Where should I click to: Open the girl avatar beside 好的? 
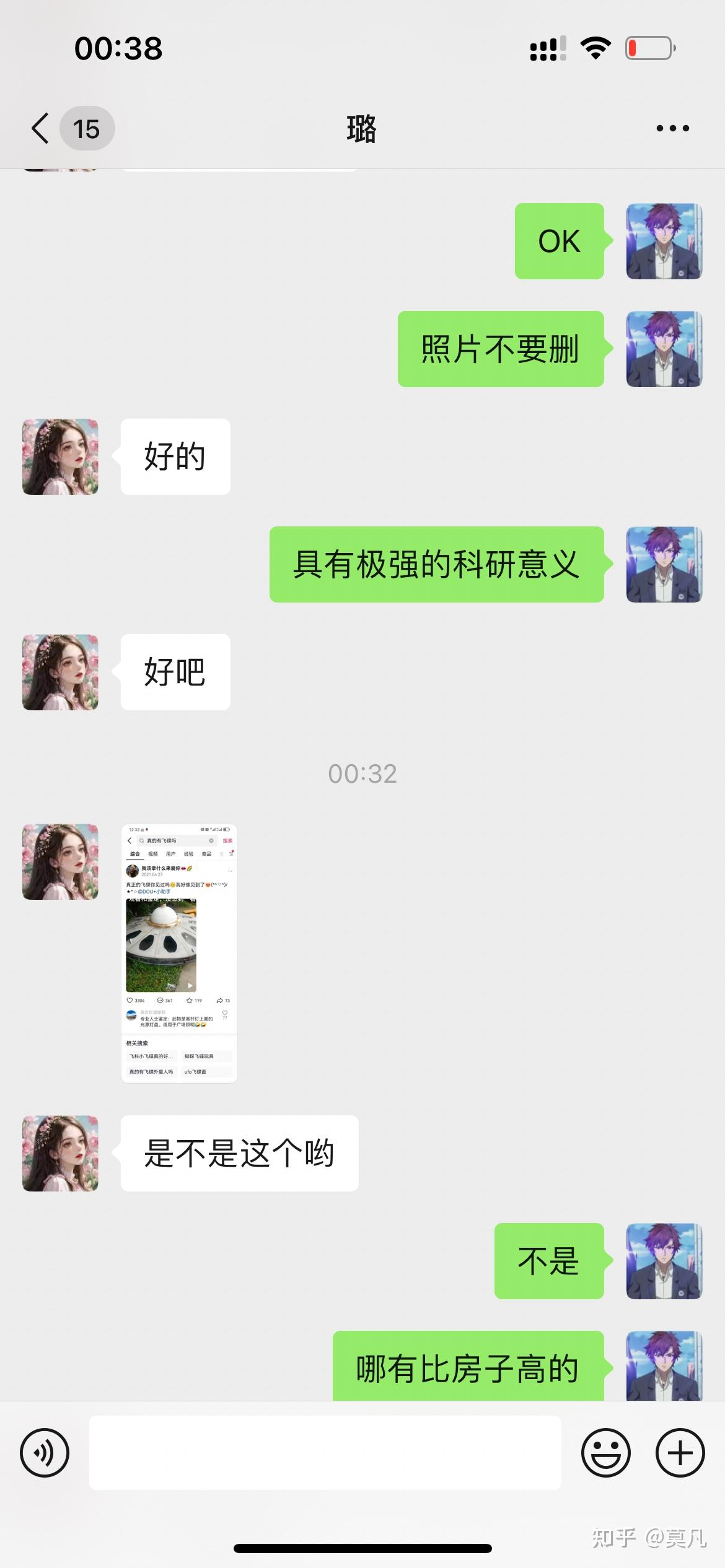click(x=60, y=456)
